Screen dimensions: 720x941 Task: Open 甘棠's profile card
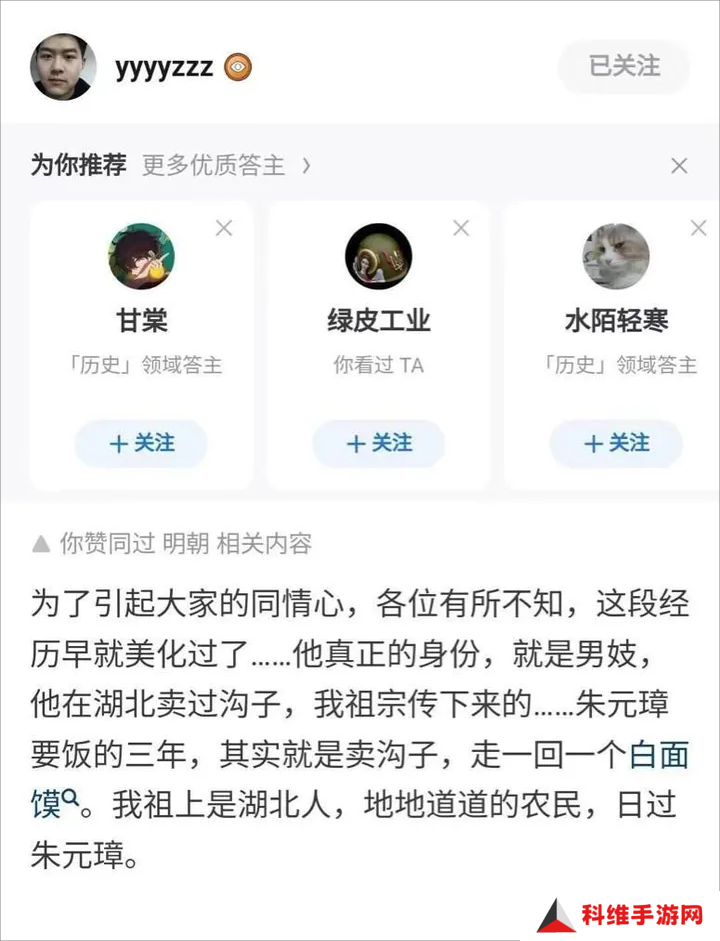[141, 257]
